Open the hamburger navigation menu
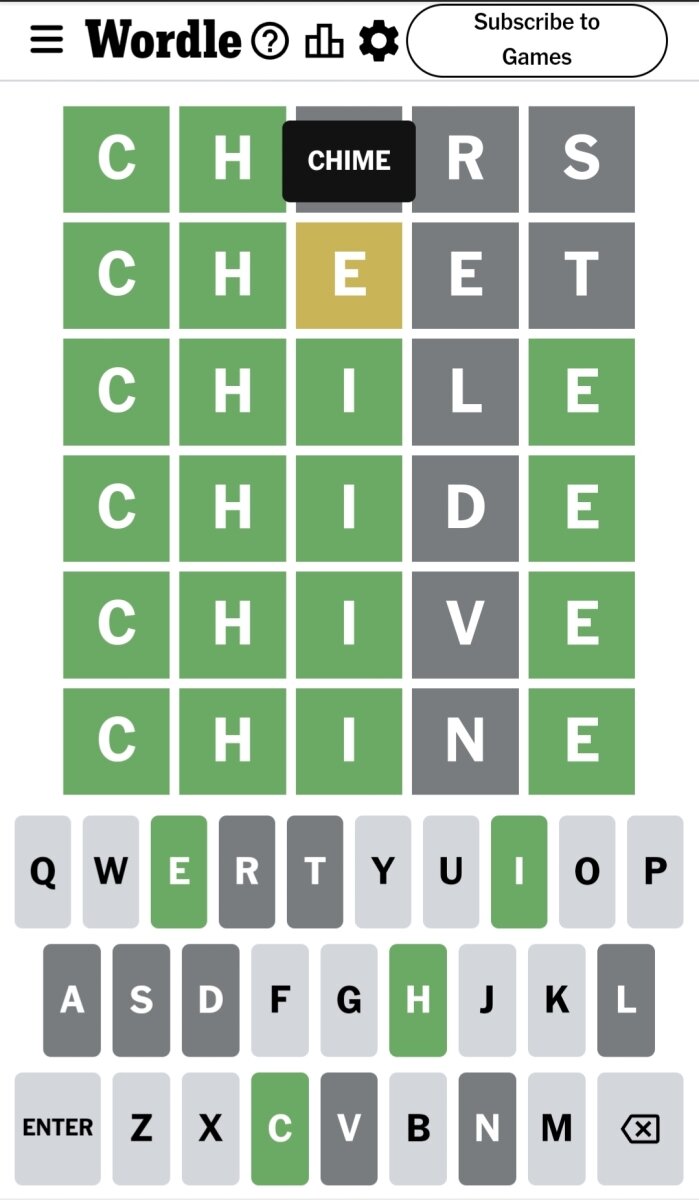 click(x=47, y=40)
